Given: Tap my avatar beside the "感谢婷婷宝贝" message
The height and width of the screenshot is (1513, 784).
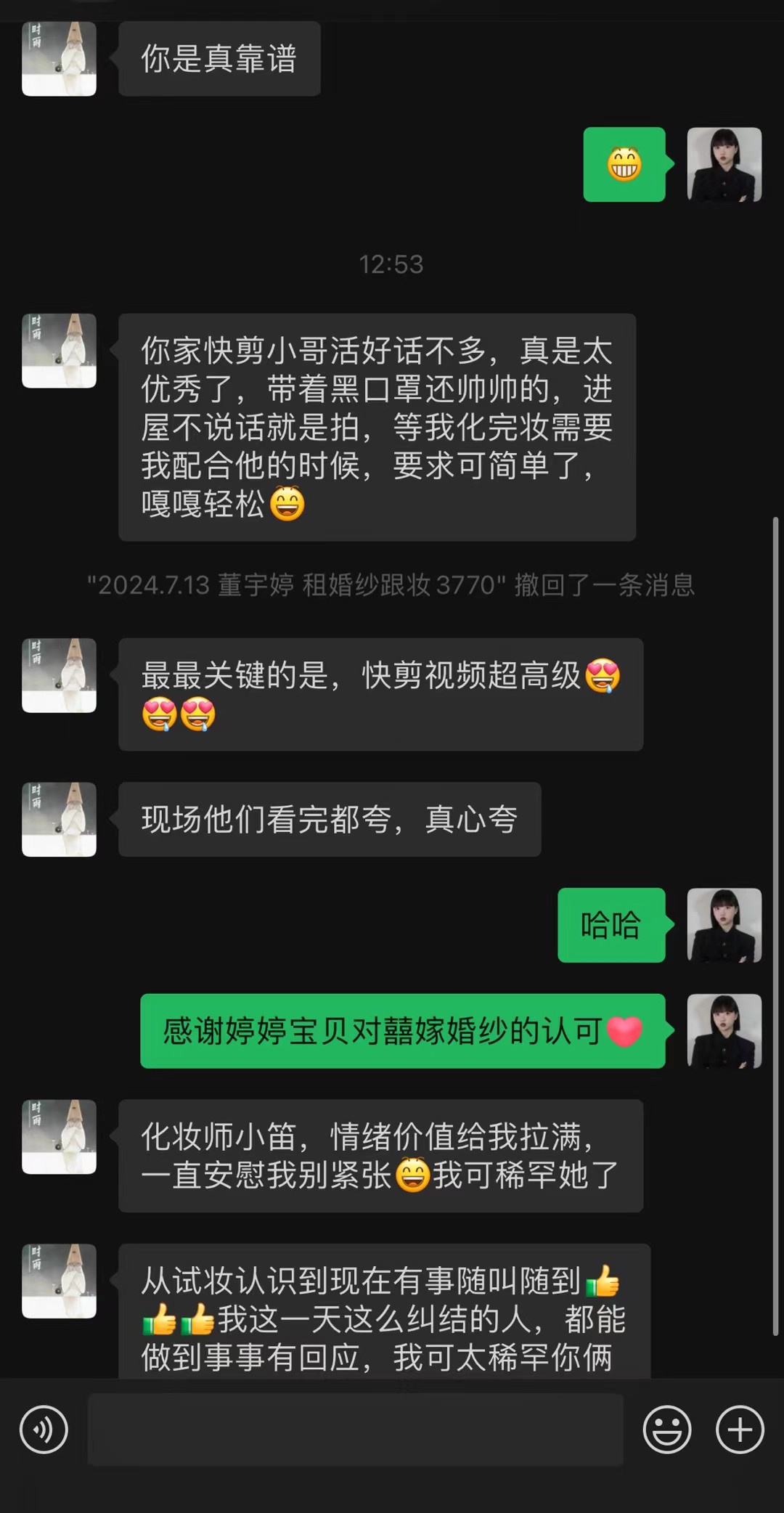Looking at the screenshot, I should point(724,1031).
